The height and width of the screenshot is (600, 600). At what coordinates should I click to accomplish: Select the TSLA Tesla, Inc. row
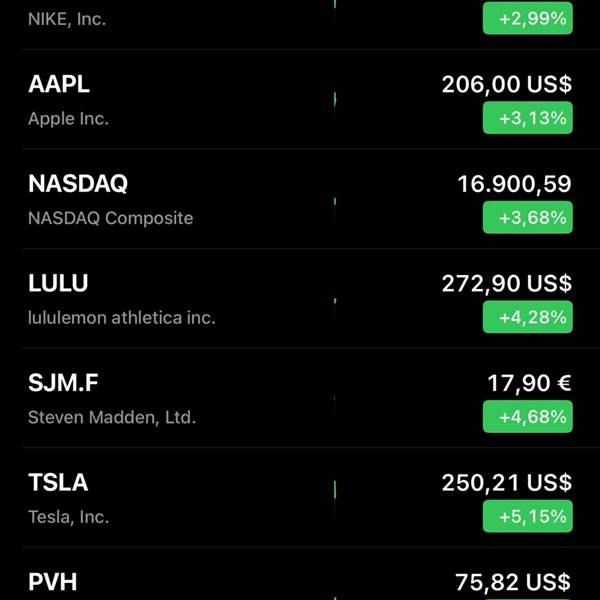[x=300, y=497]
